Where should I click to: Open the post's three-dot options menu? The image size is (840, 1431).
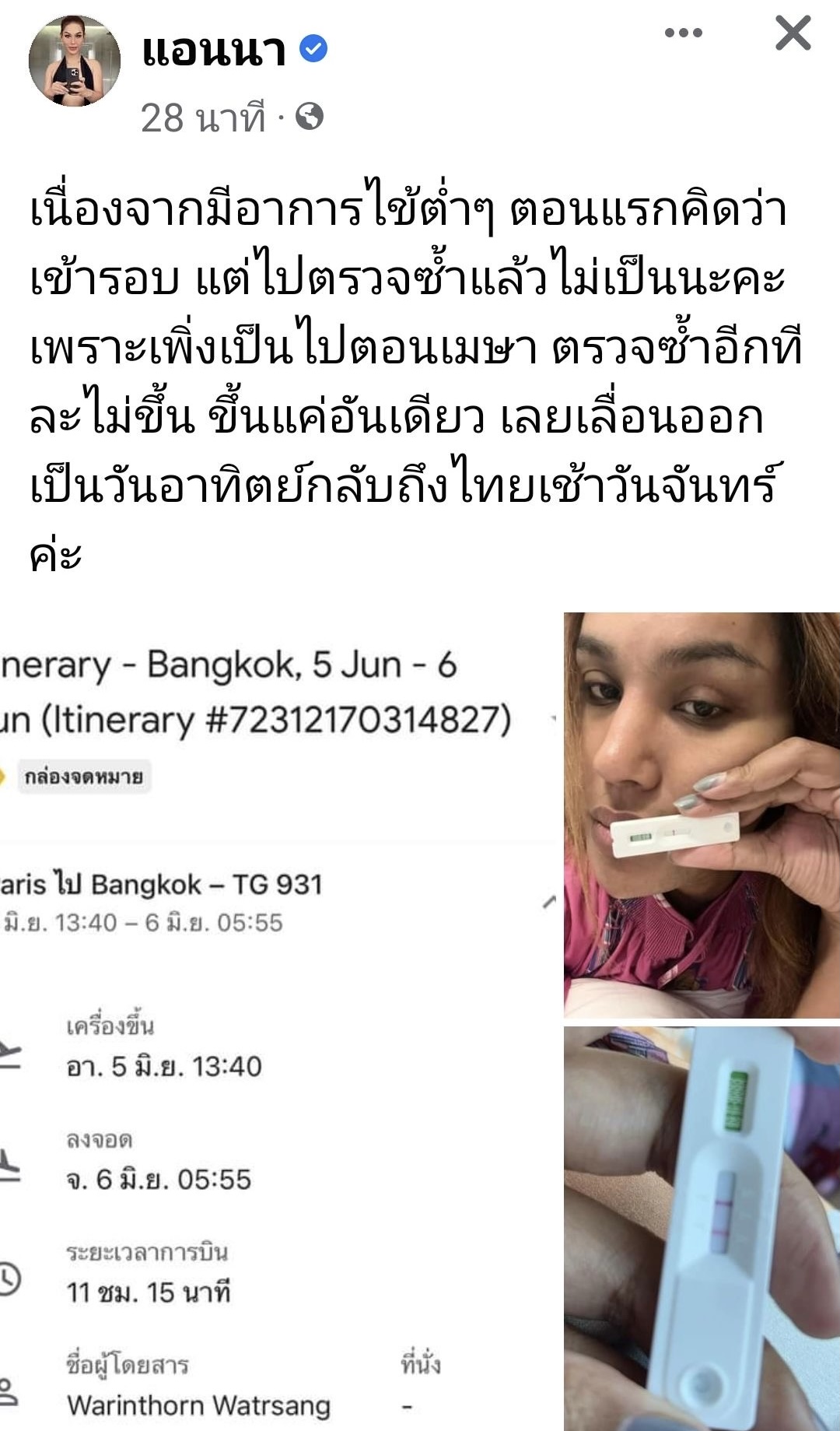click(684, 33)
